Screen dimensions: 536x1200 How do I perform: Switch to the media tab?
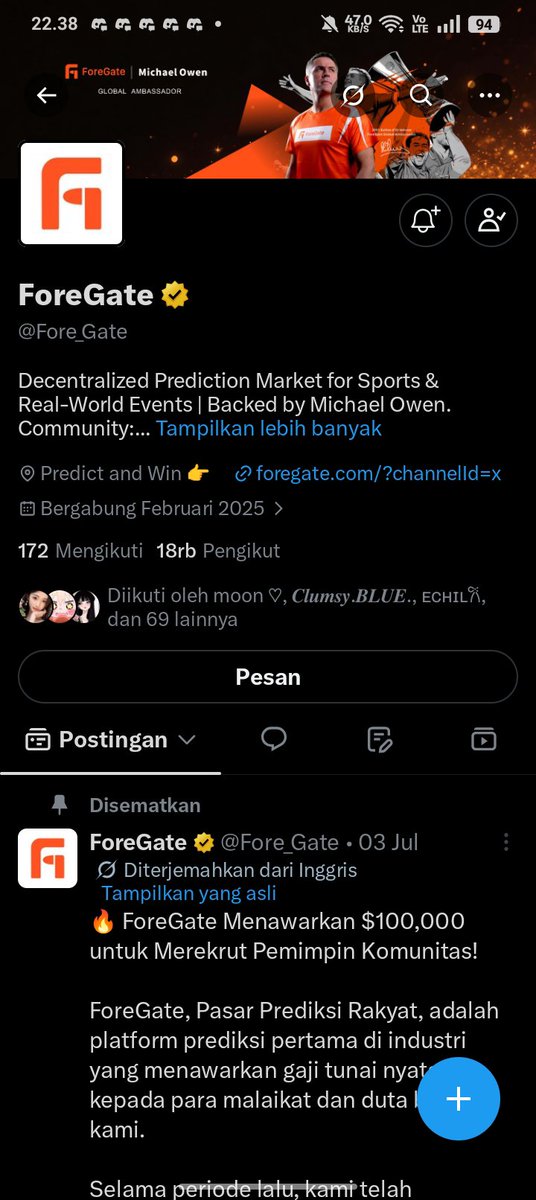coord(483,739)
